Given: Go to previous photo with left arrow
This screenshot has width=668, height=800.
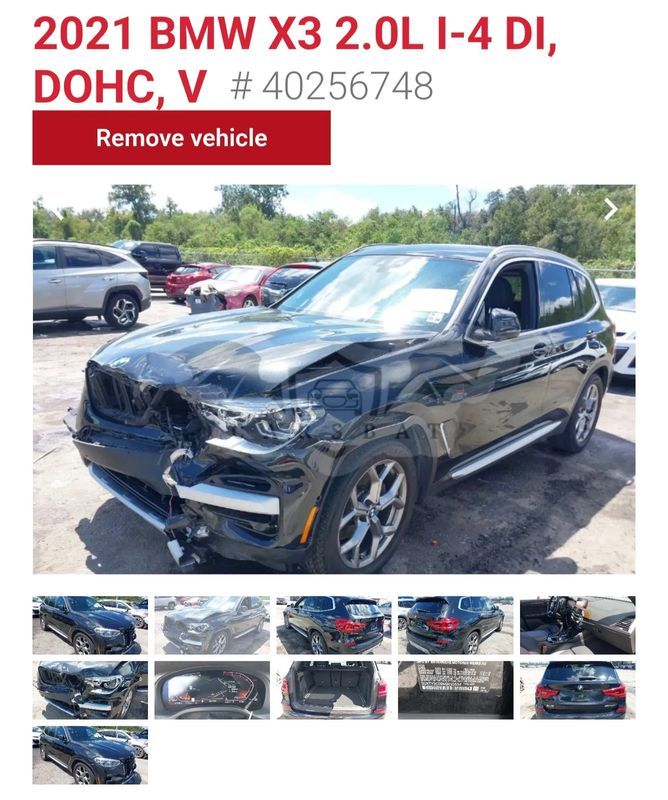Looking at the screenshot, I should click(x=58, y=212).
